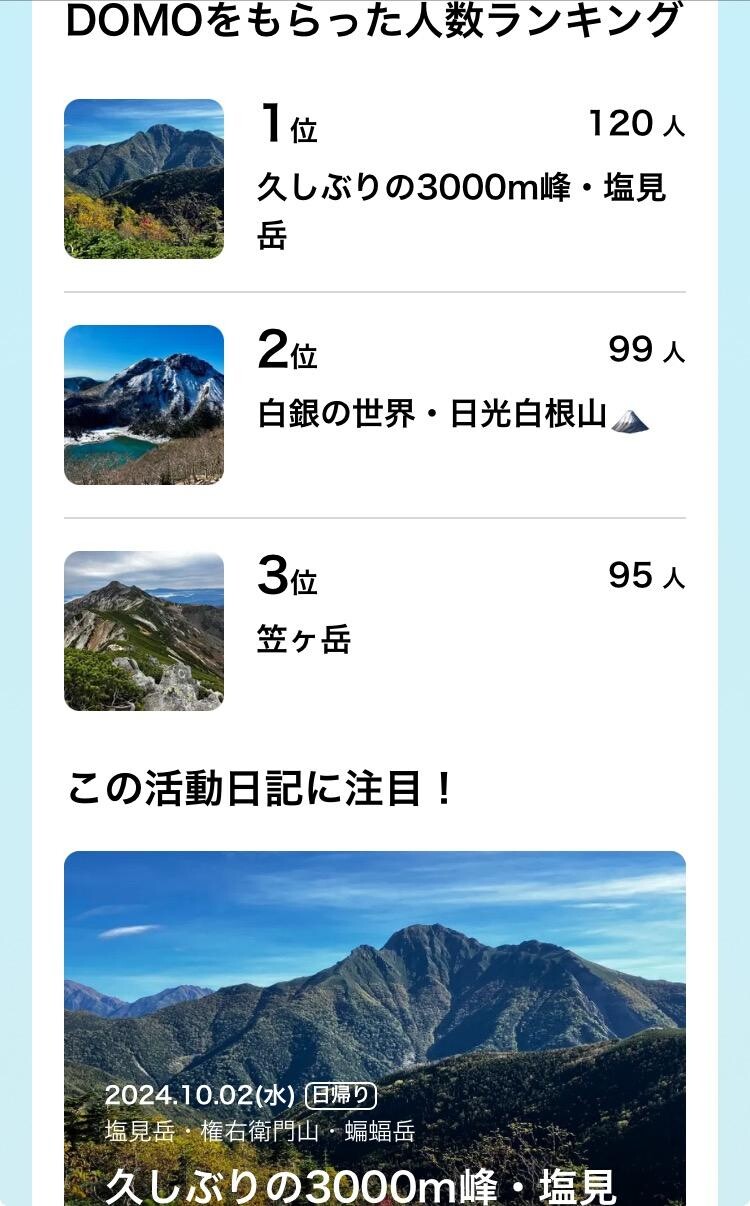This screenshot has width=750, height=1206.
Task: Select the 3位 rank label
Action: point(286,578)
